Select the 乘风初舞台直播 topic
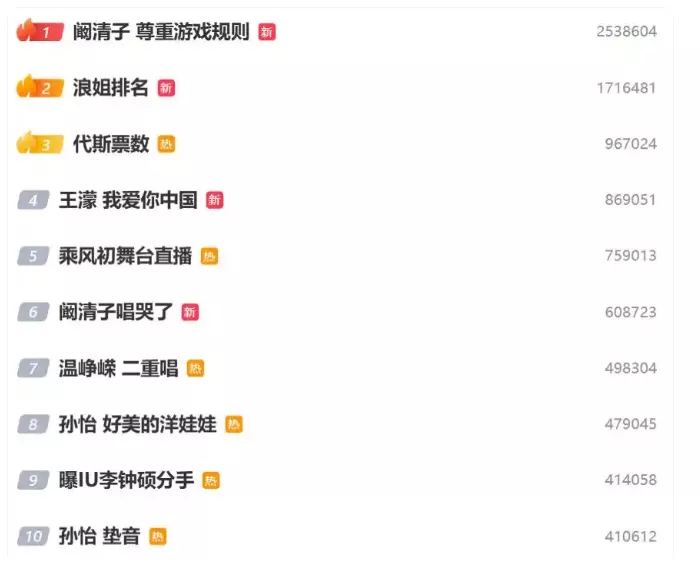This screenshot has height=561, width=700. click(x=125, y=256)
